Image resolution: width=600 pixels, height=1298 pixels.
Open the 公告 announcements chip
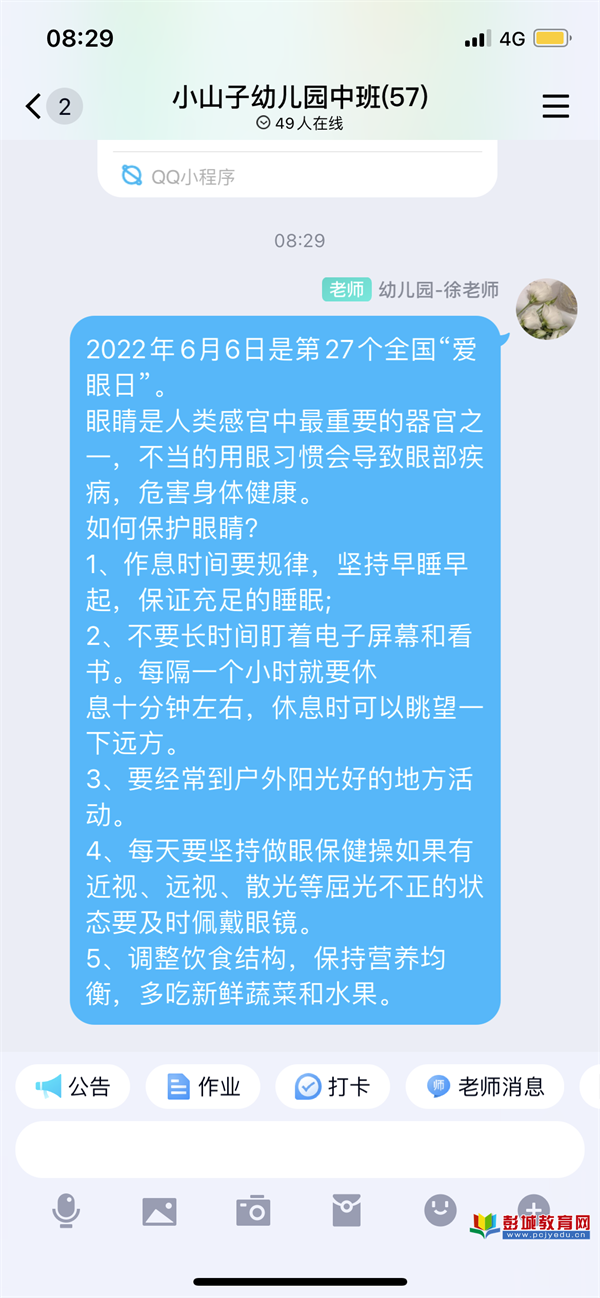tap(72, 1086)
